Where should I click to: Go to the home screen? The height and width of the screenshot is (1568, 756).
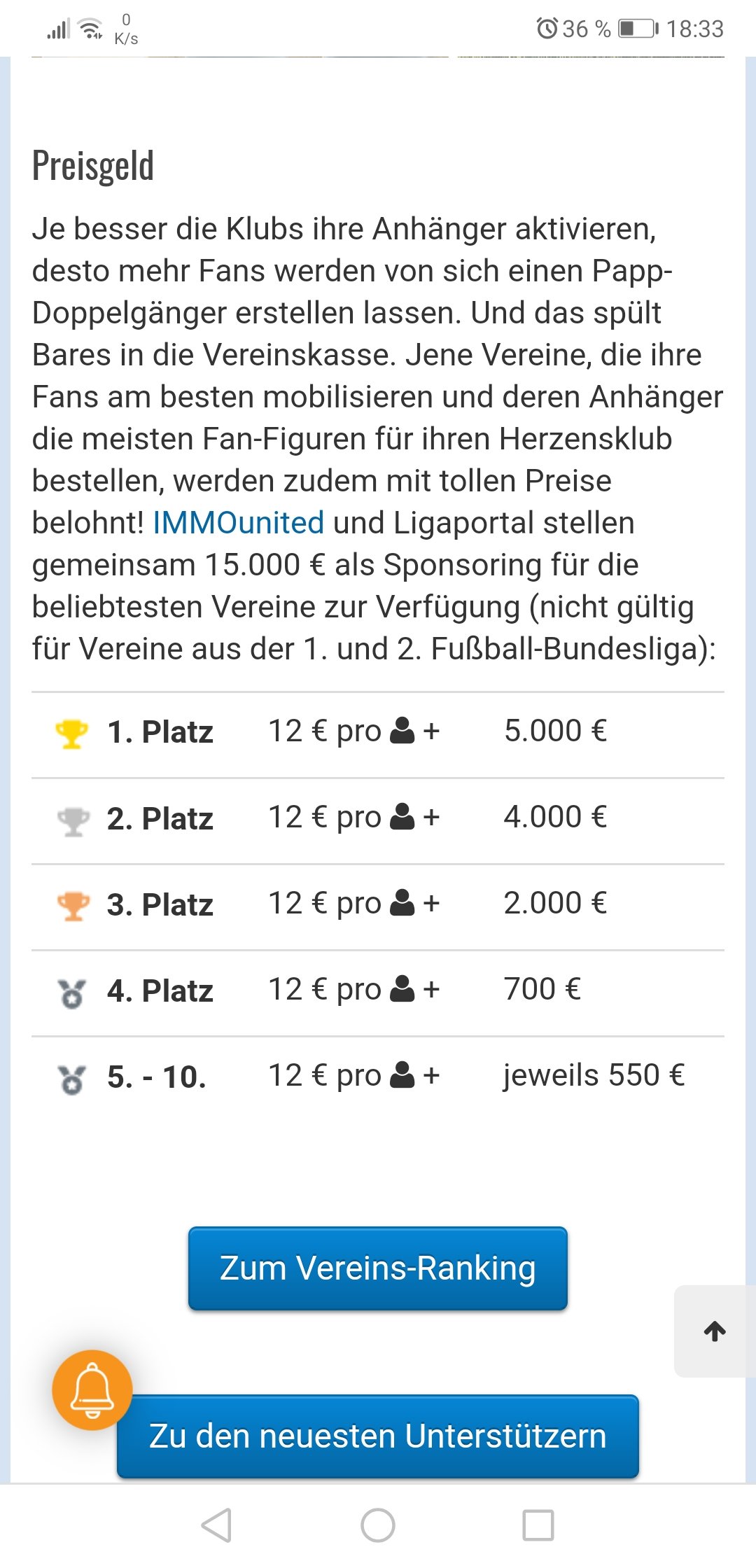(378, 1525)
